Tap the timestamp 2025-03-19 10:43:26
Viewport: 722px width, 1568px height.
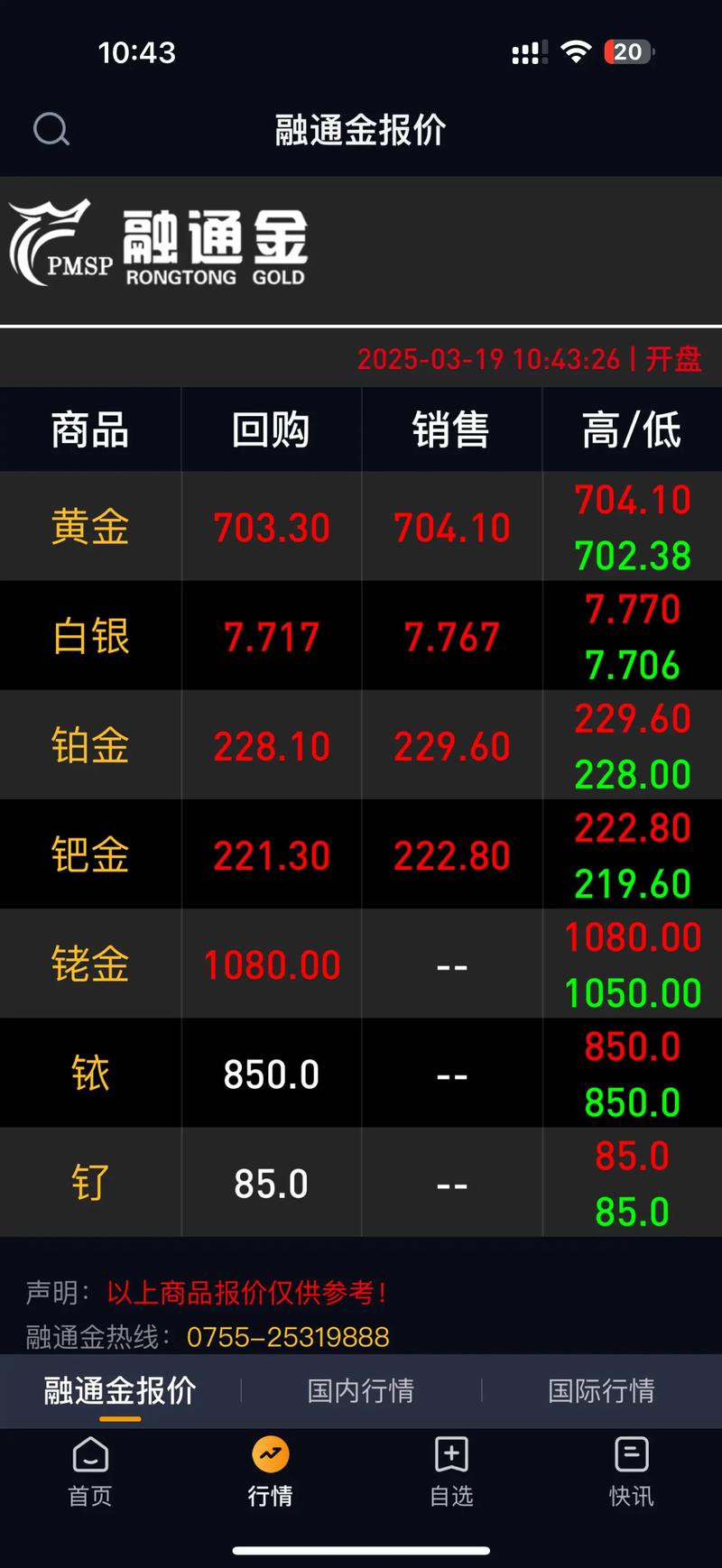(x=491, y=358)
